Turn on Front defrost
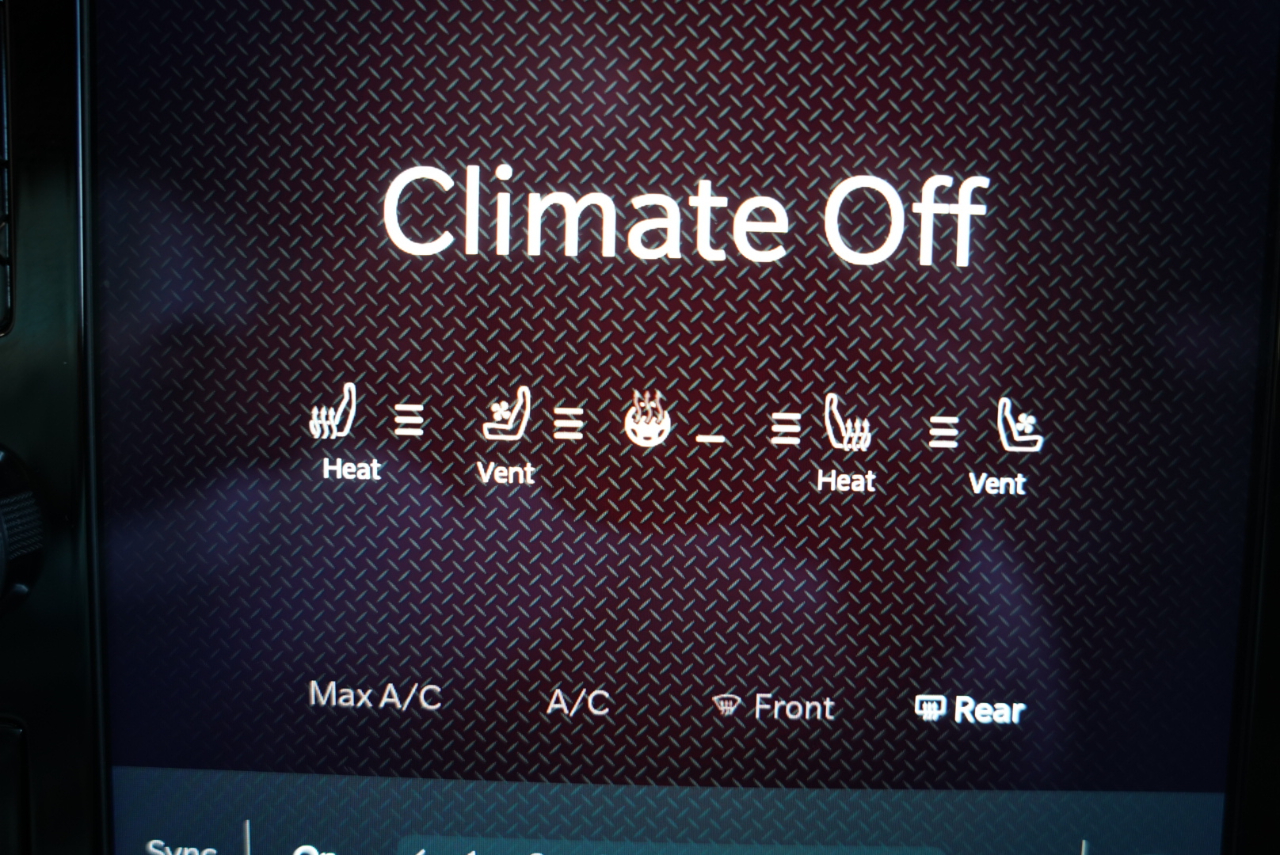 coord(773,707)
